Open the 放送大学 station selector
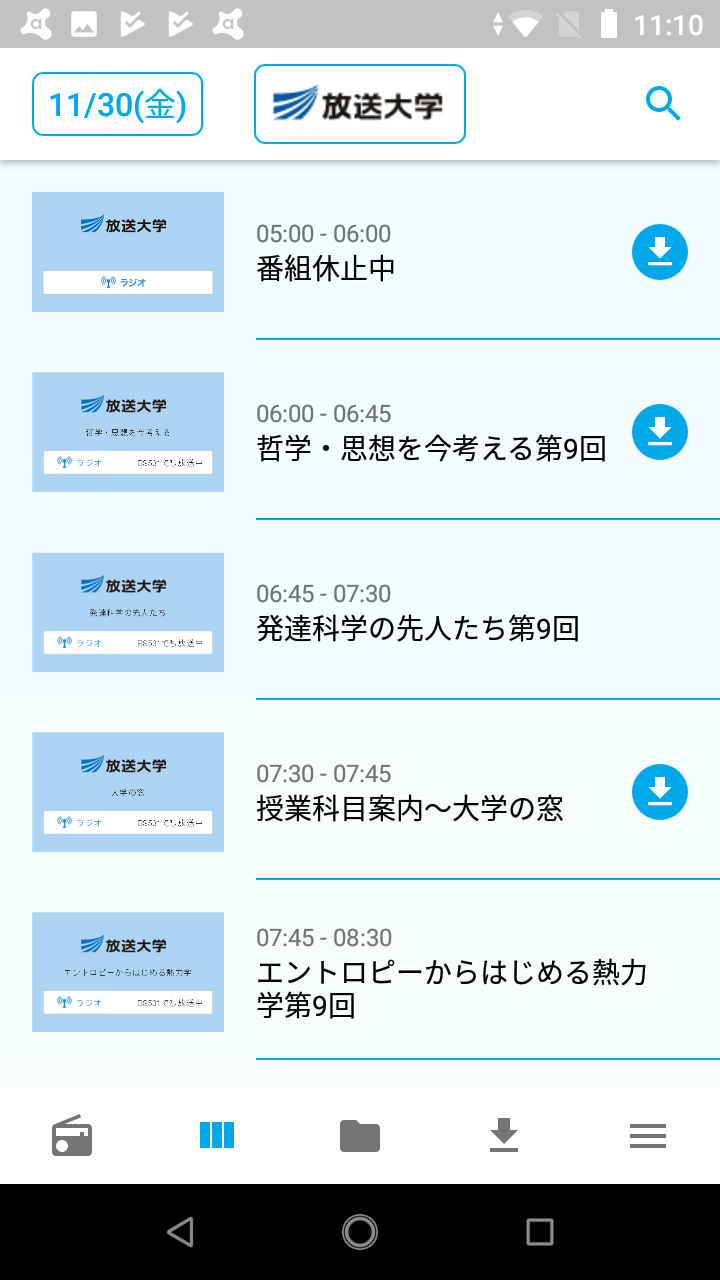720x1280 pixels. tap(359, 103)
